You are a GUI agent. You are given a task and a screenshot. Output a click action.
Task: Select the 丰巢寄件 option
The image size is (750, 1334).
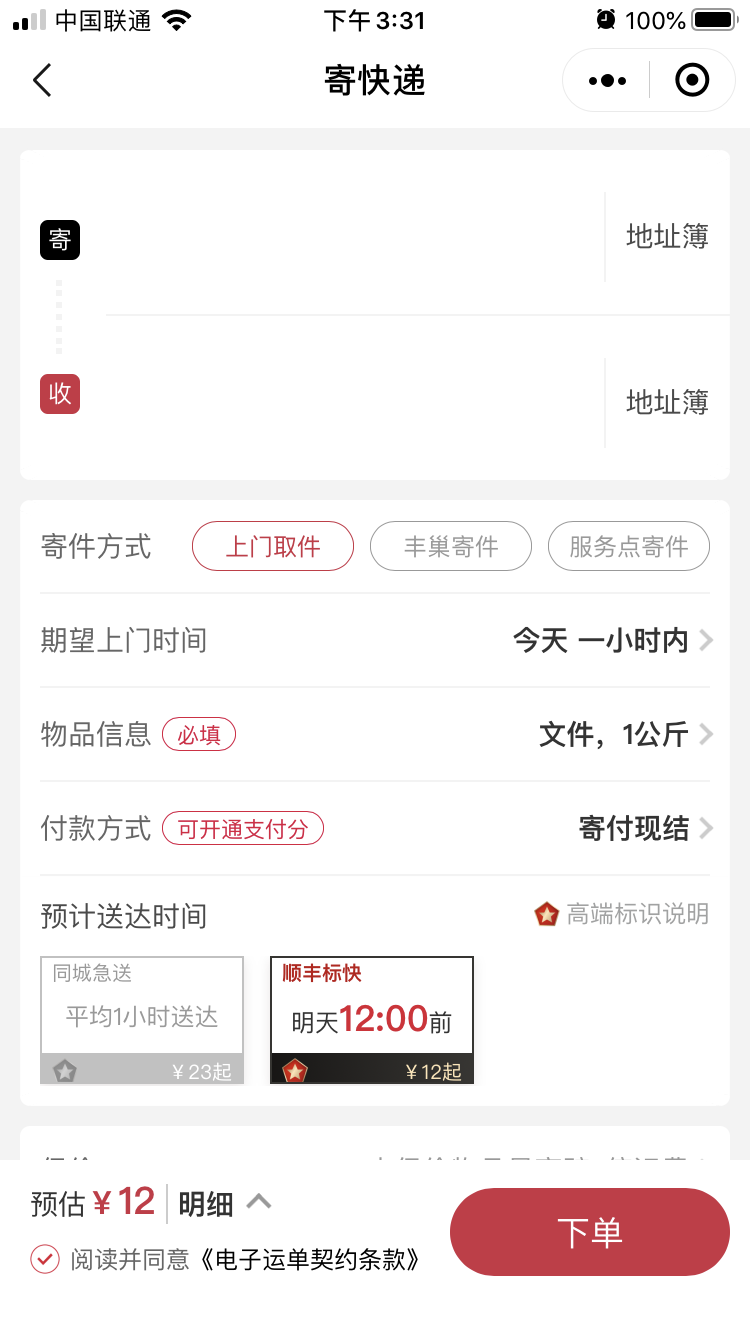[451, 546]
